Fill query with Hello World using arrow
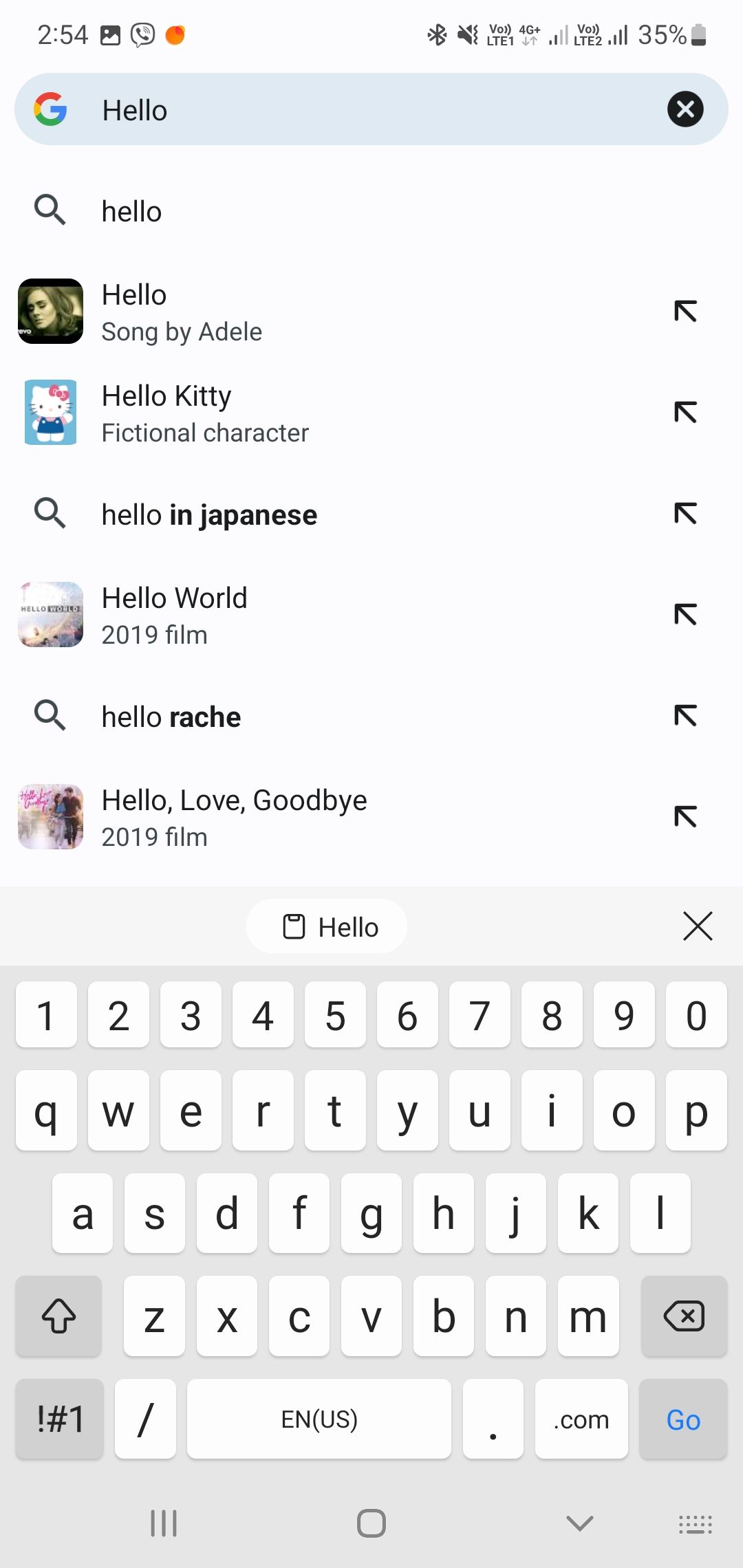 coord(685,615)
